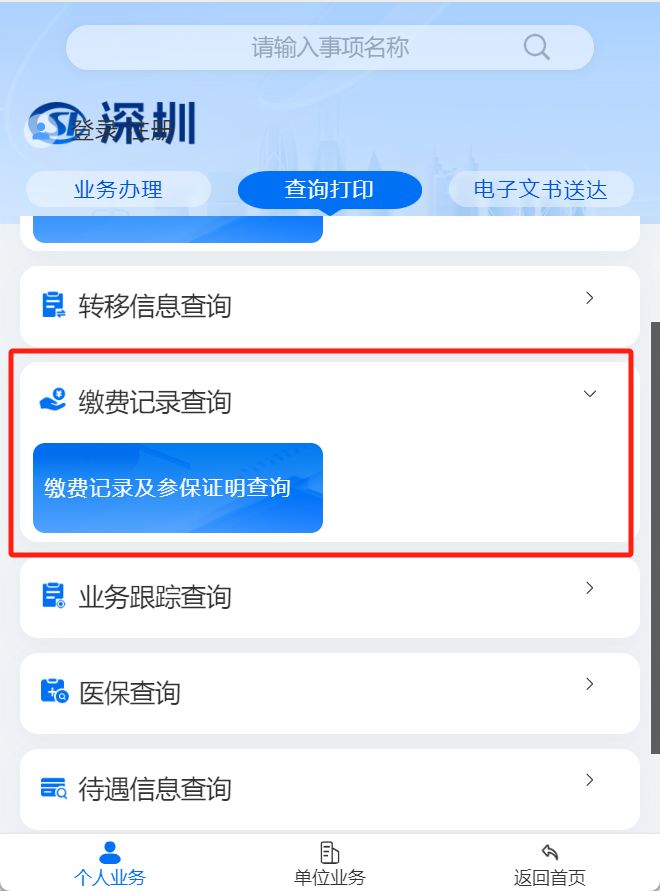Expand the 业务跟踪查询 section
The height and width of the screenshot is (891, 660).
tap(329, 597)
